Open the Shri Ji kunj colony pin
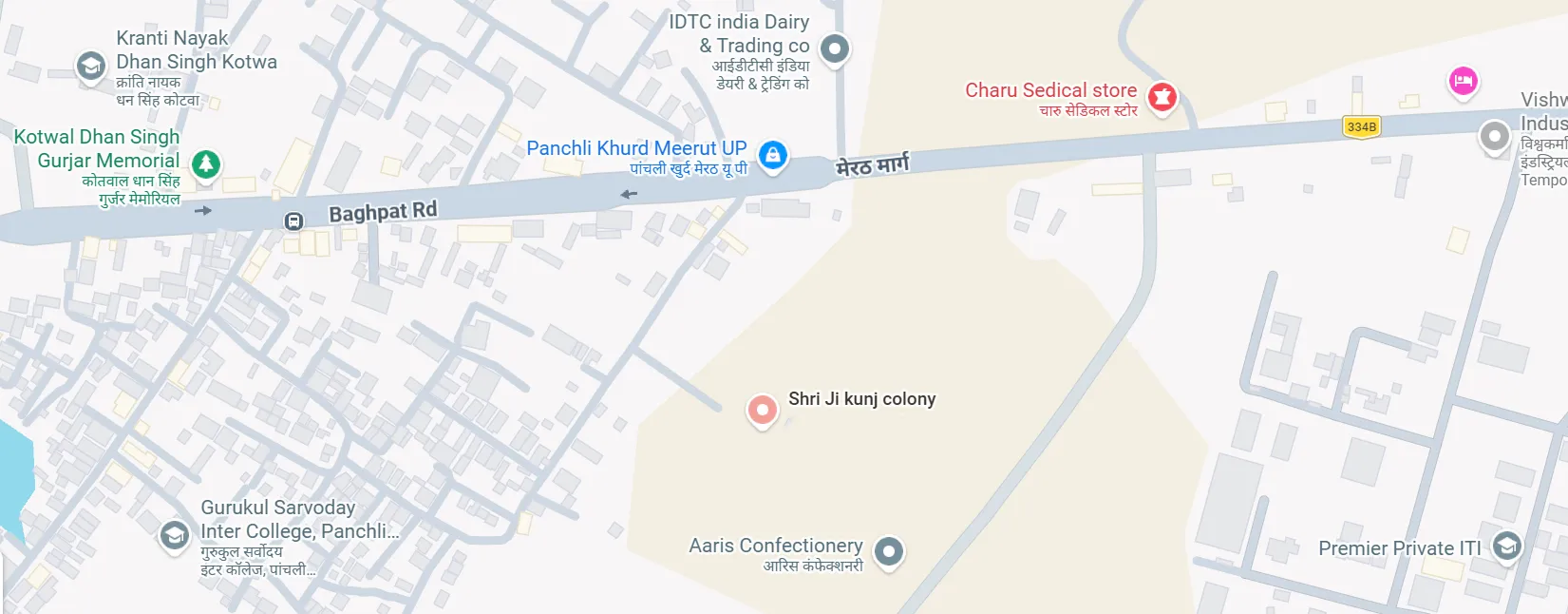Viewport: 1568px width, 614px height. (762, 410)
